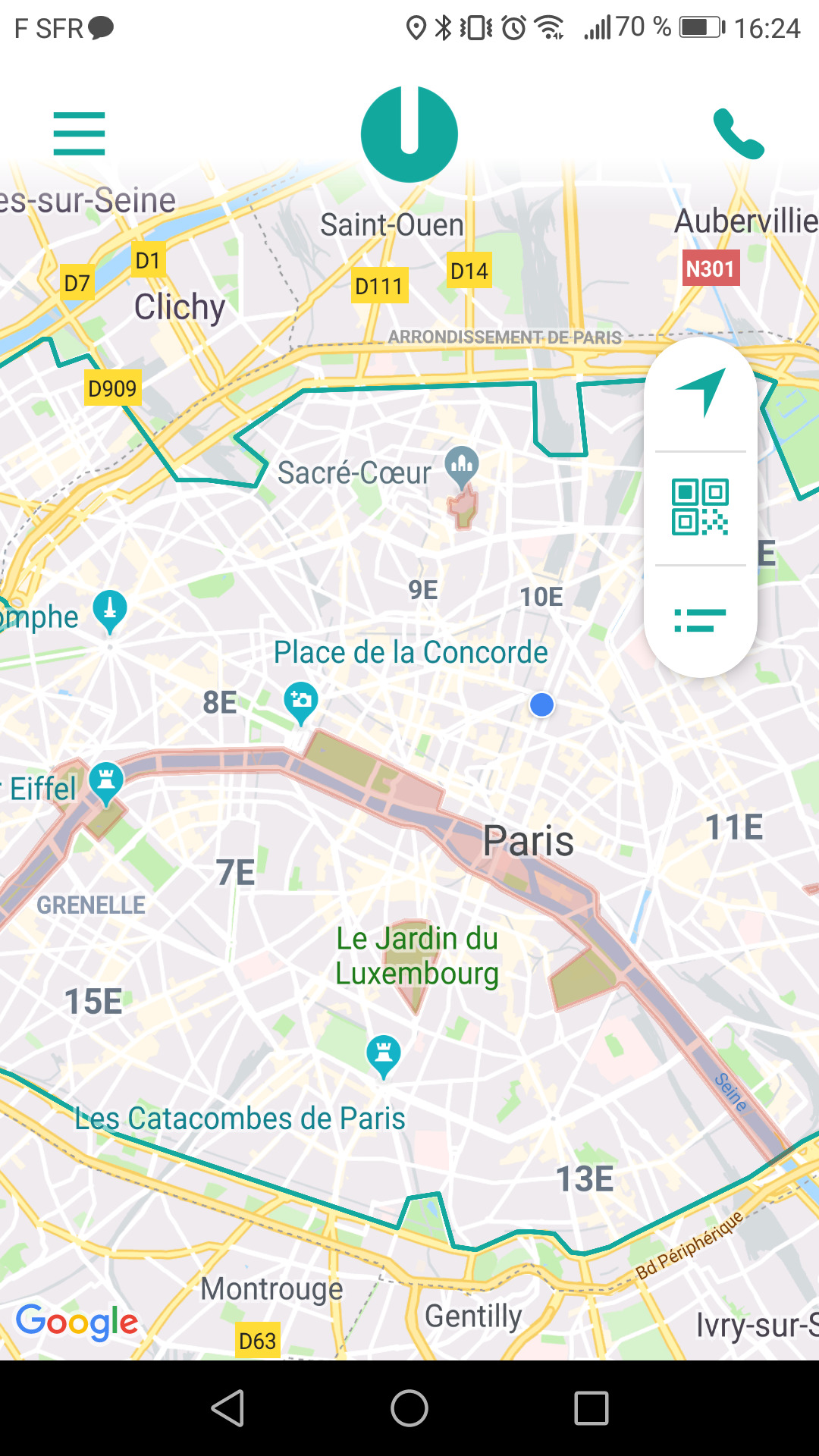Select the Place de la Concorde pin
The image size is (819, 1456).
click(x=301, y=704)
